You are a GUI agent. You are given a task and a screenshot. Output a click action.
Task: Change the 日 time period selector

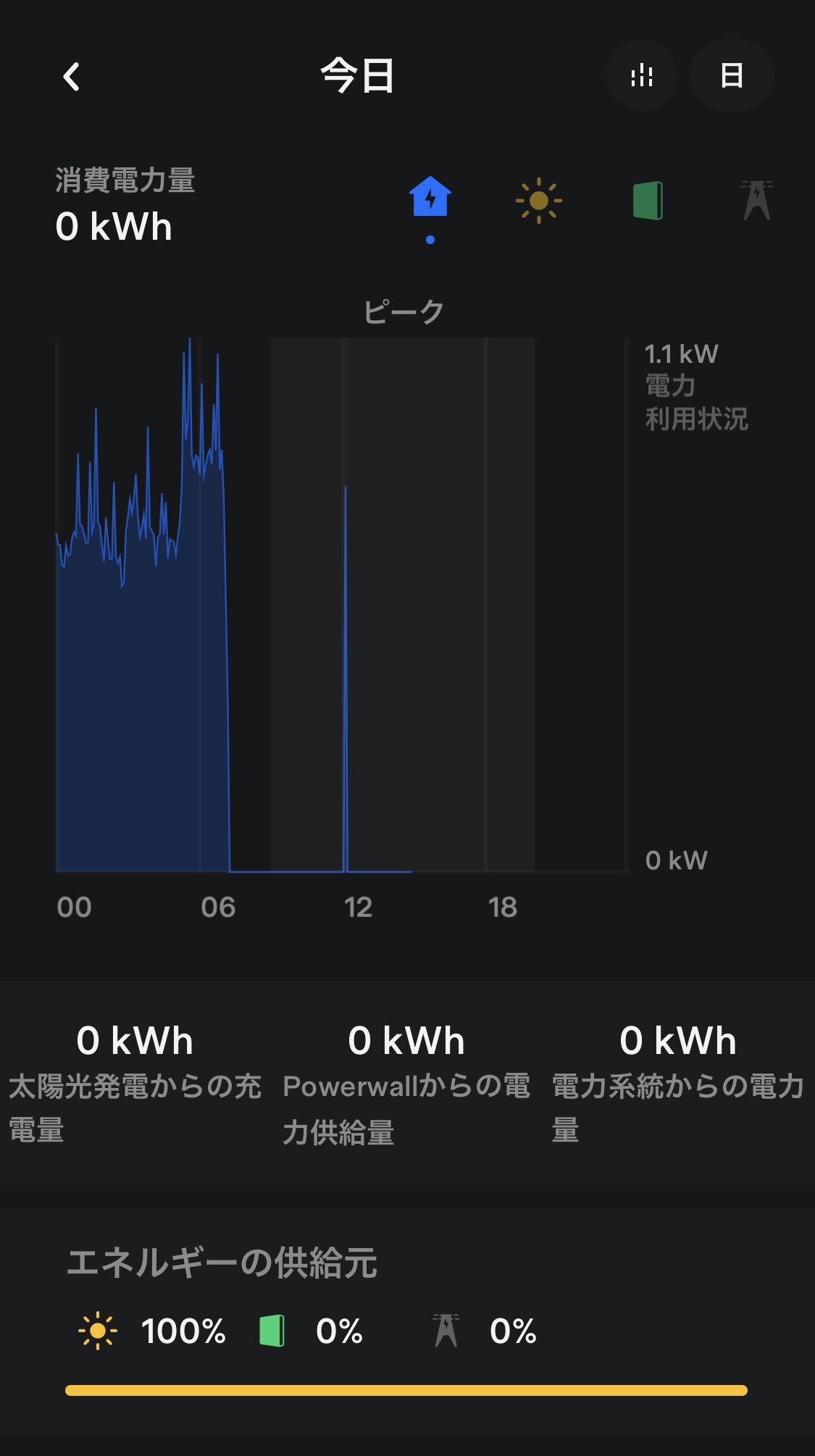732,75
